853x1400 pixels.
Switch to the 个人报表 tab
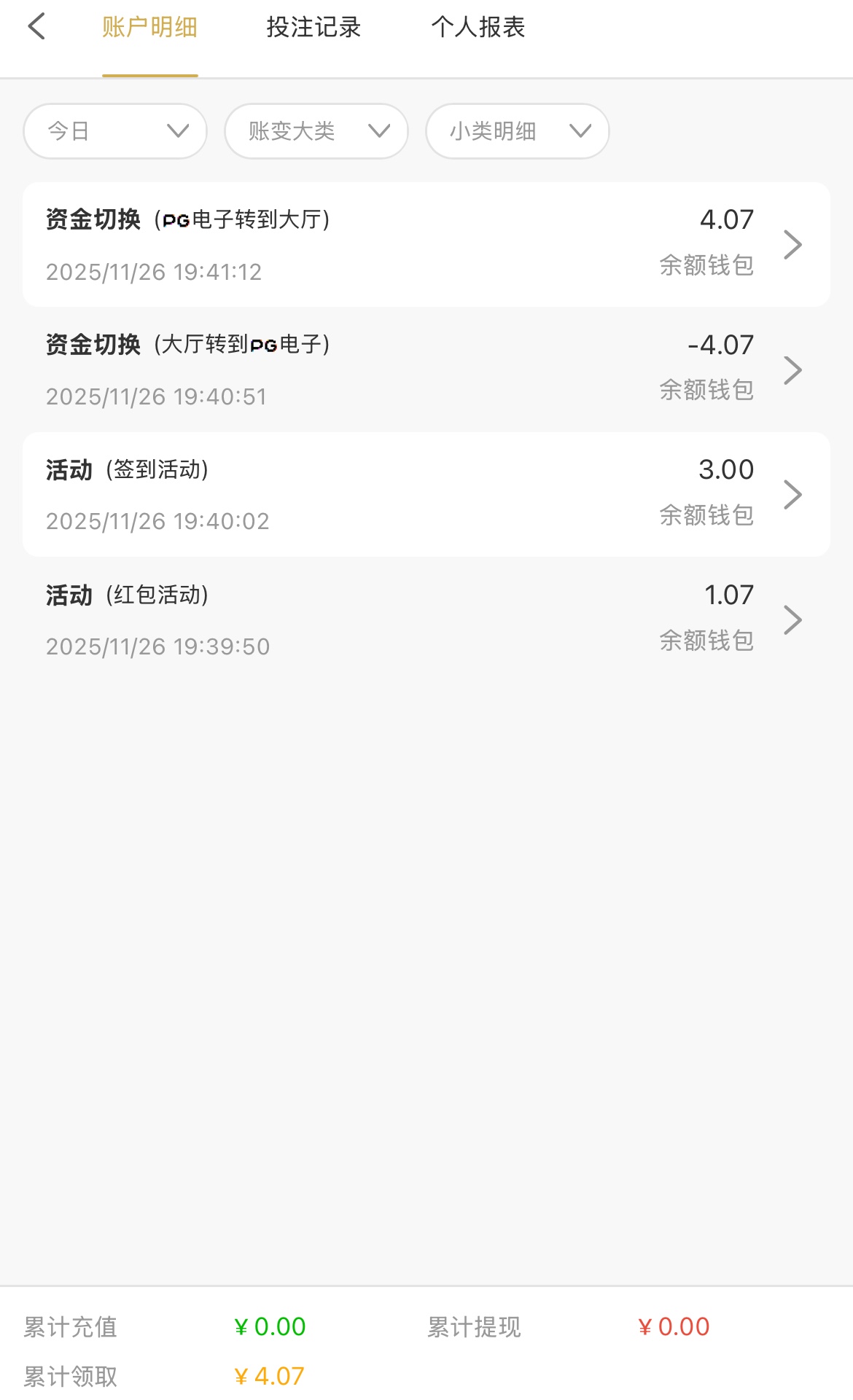pyautogui.click(x=478, y=28)
